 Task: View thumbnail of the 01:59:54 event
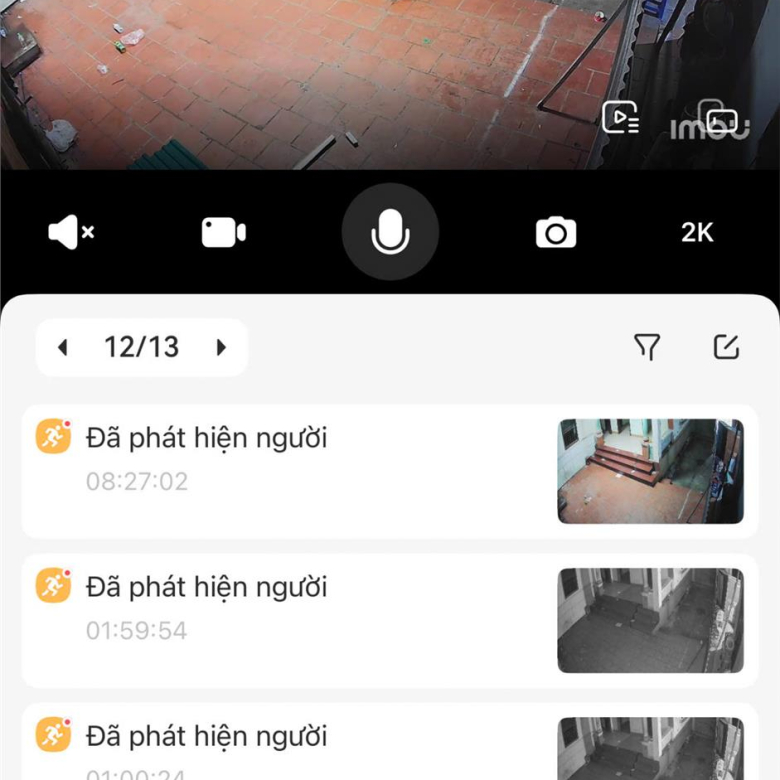650,620
